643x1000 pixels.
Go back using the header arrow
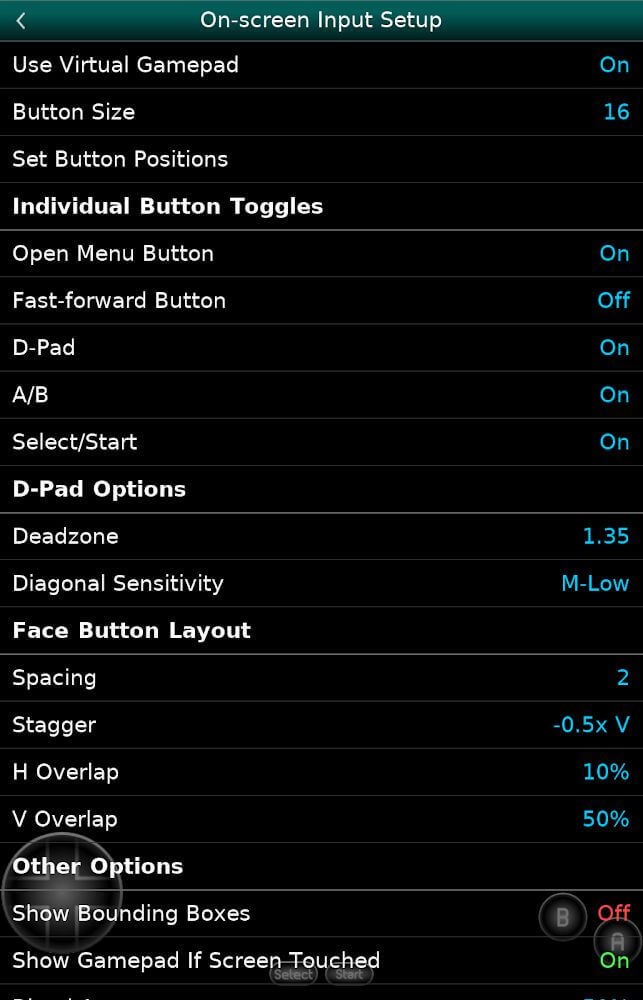point(22,20)
